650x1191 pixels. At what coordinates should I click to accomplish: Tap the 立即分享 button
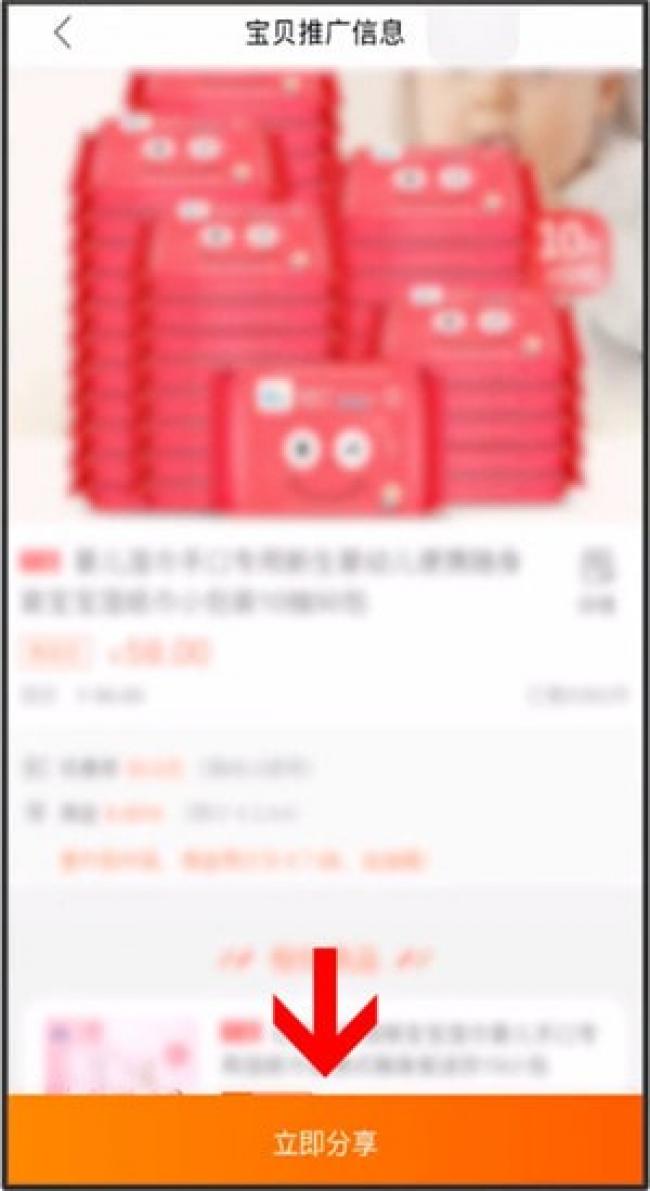(325, 1143)
